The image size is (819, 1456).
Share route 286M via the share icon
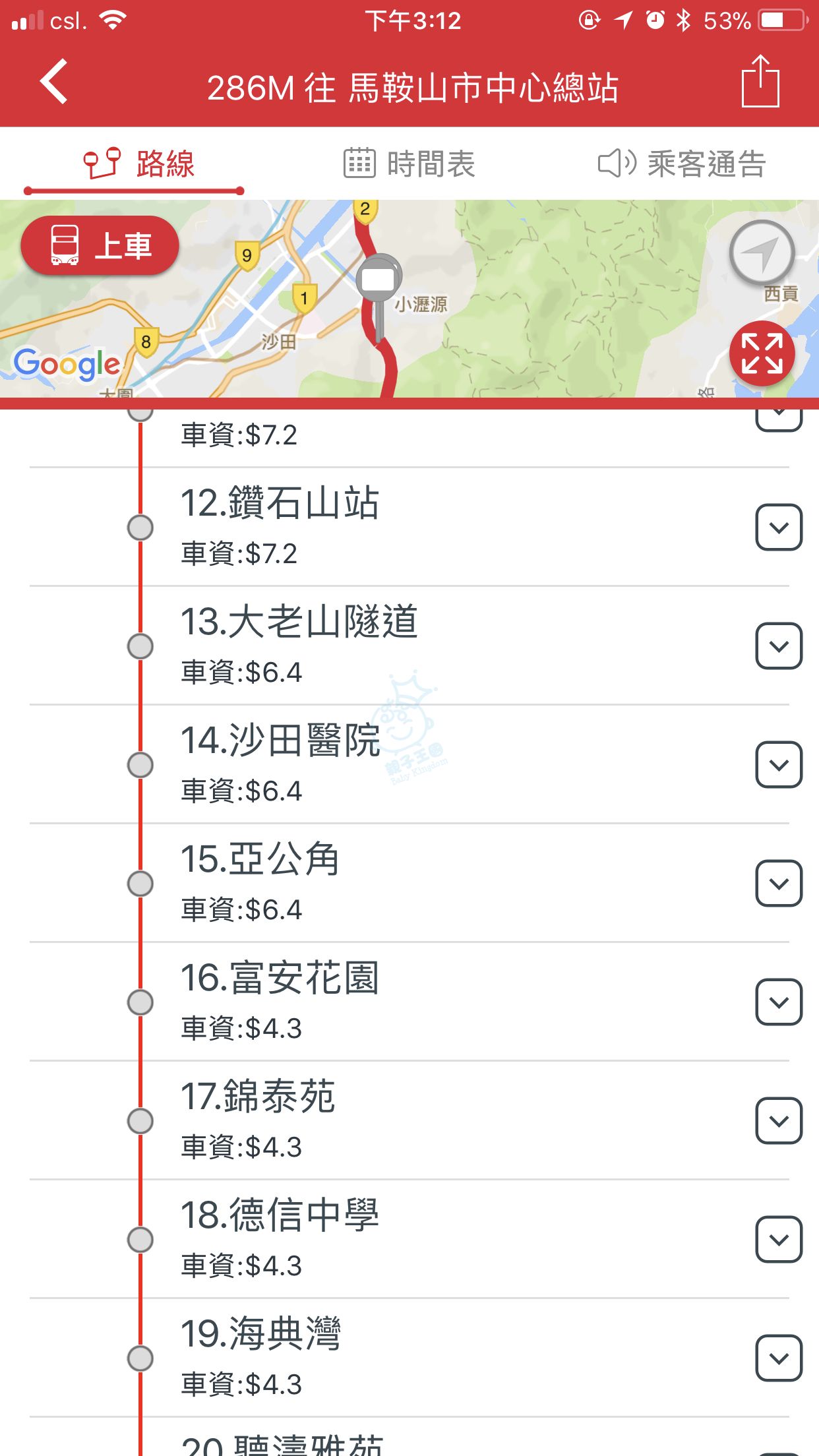tap(760, 82)
